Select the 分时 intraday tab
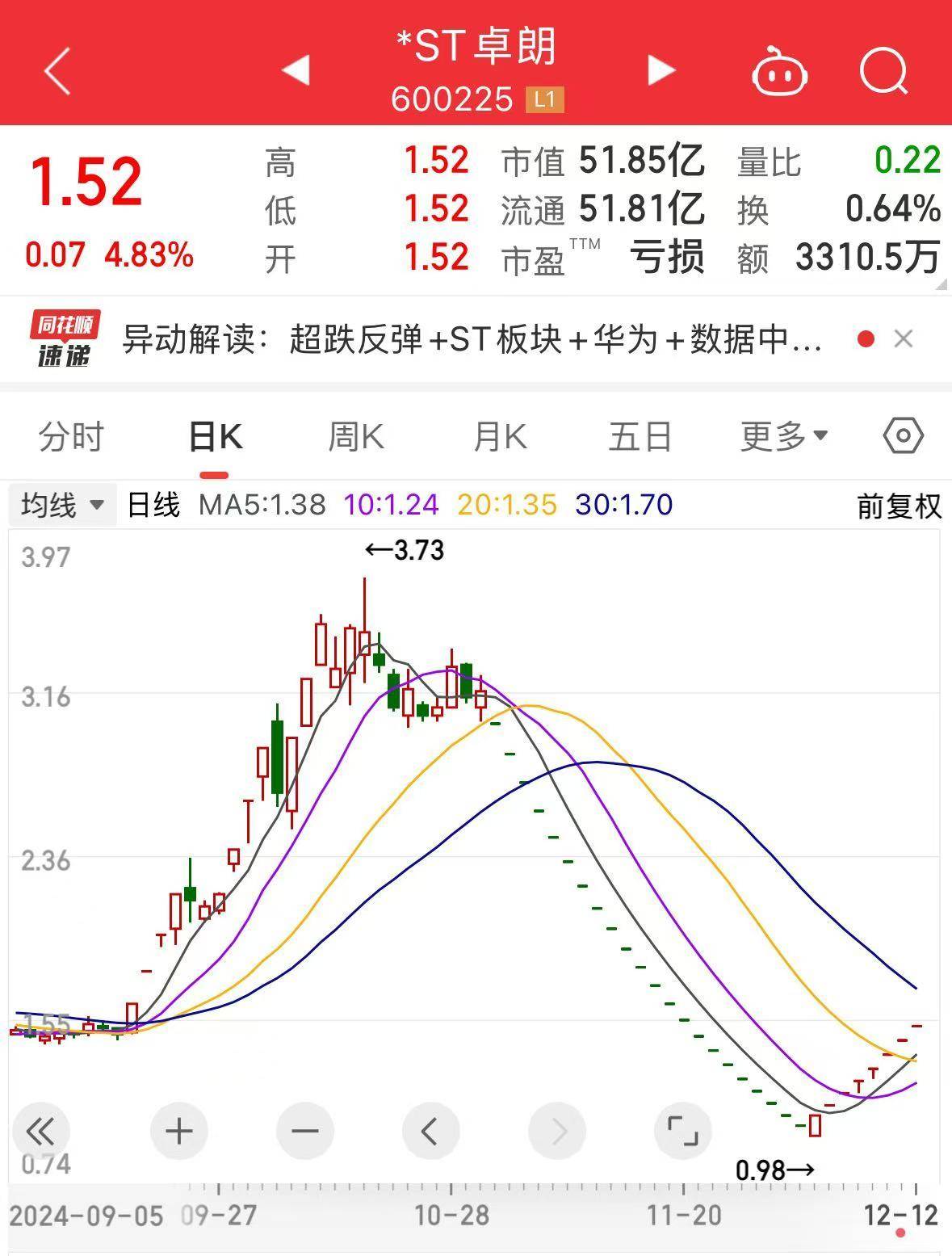Image resolution: width=952 pixels, height=1256 pixels. (71, 435)
